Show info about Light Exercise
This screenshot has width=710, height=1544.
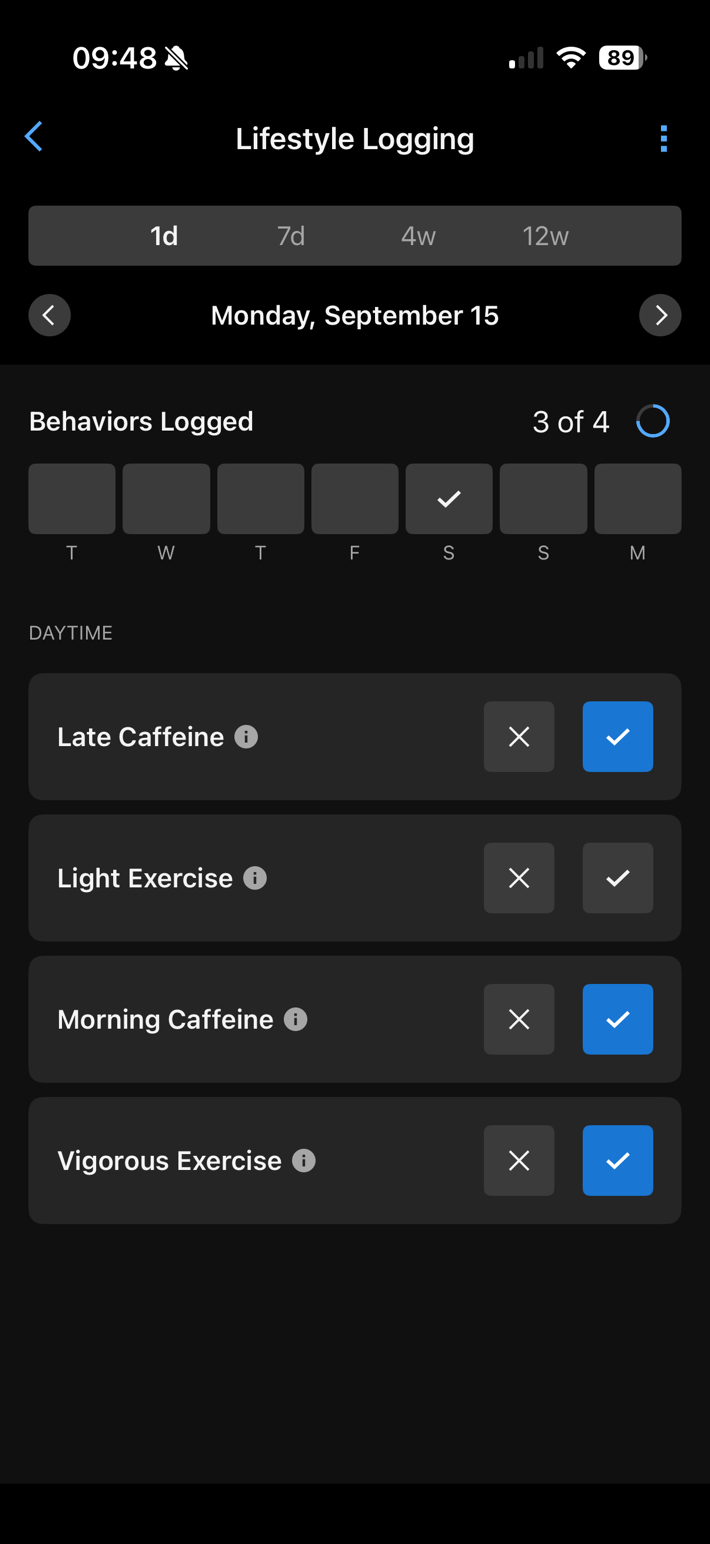pyautogui.click(x=255, y=878)
